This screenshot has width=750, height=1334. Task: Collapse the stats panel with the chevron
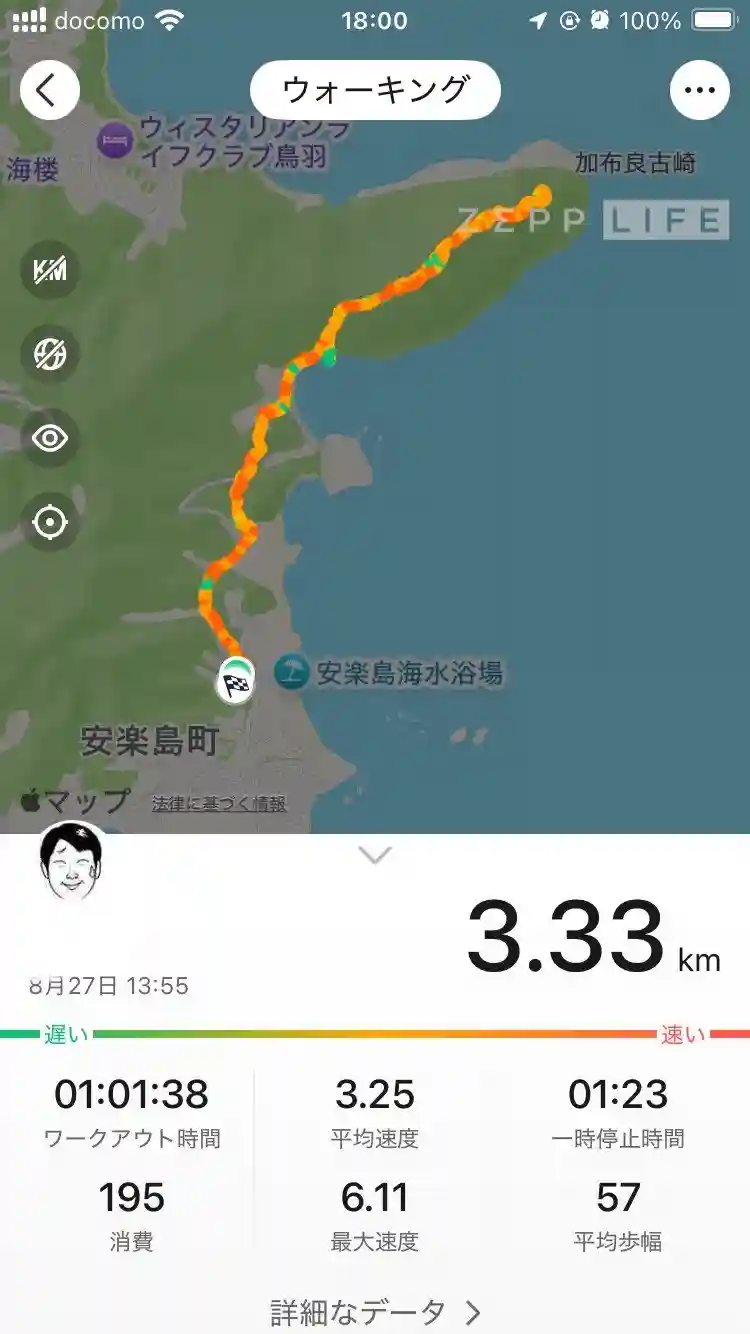coord(375,855)
